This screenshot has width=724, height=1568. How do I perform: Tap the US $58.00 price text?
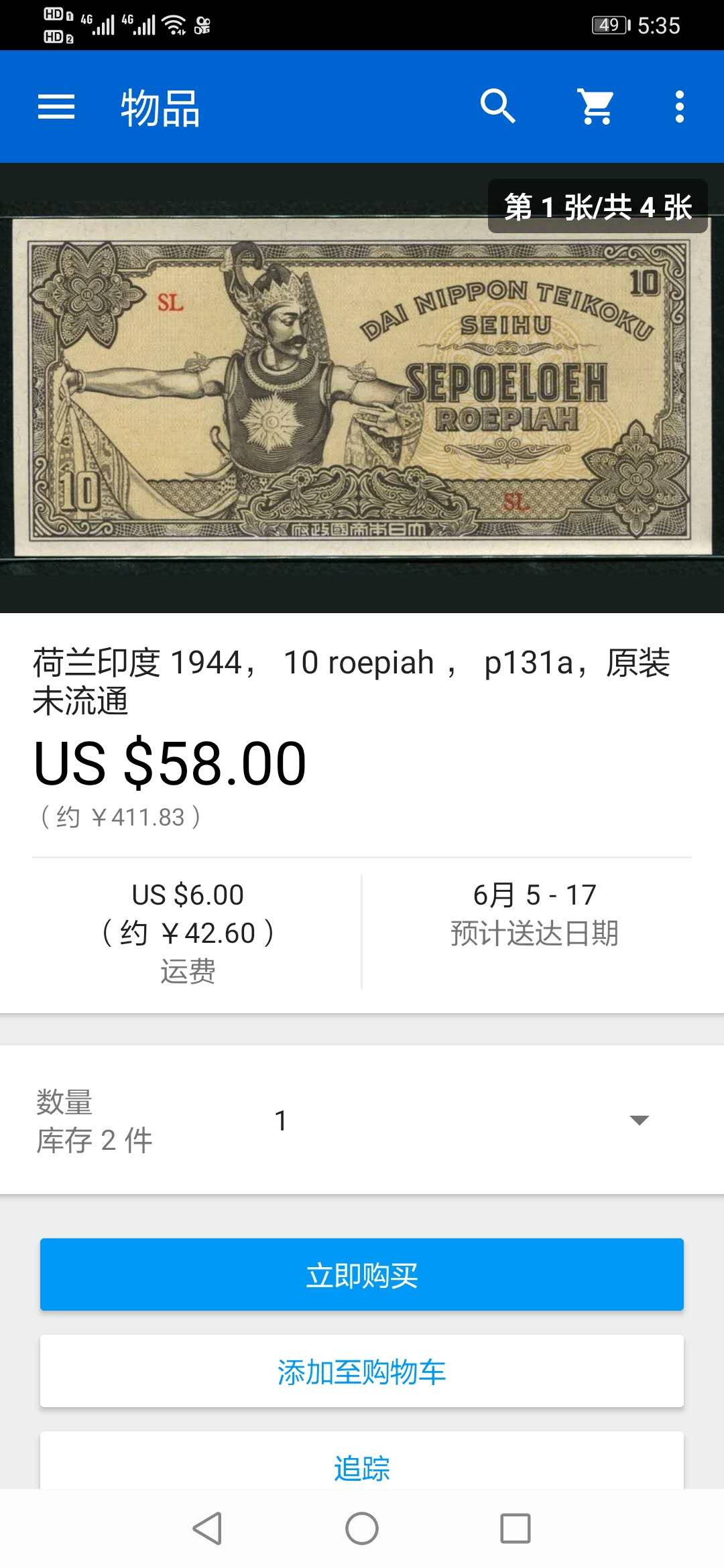click(x=171, y=761)
